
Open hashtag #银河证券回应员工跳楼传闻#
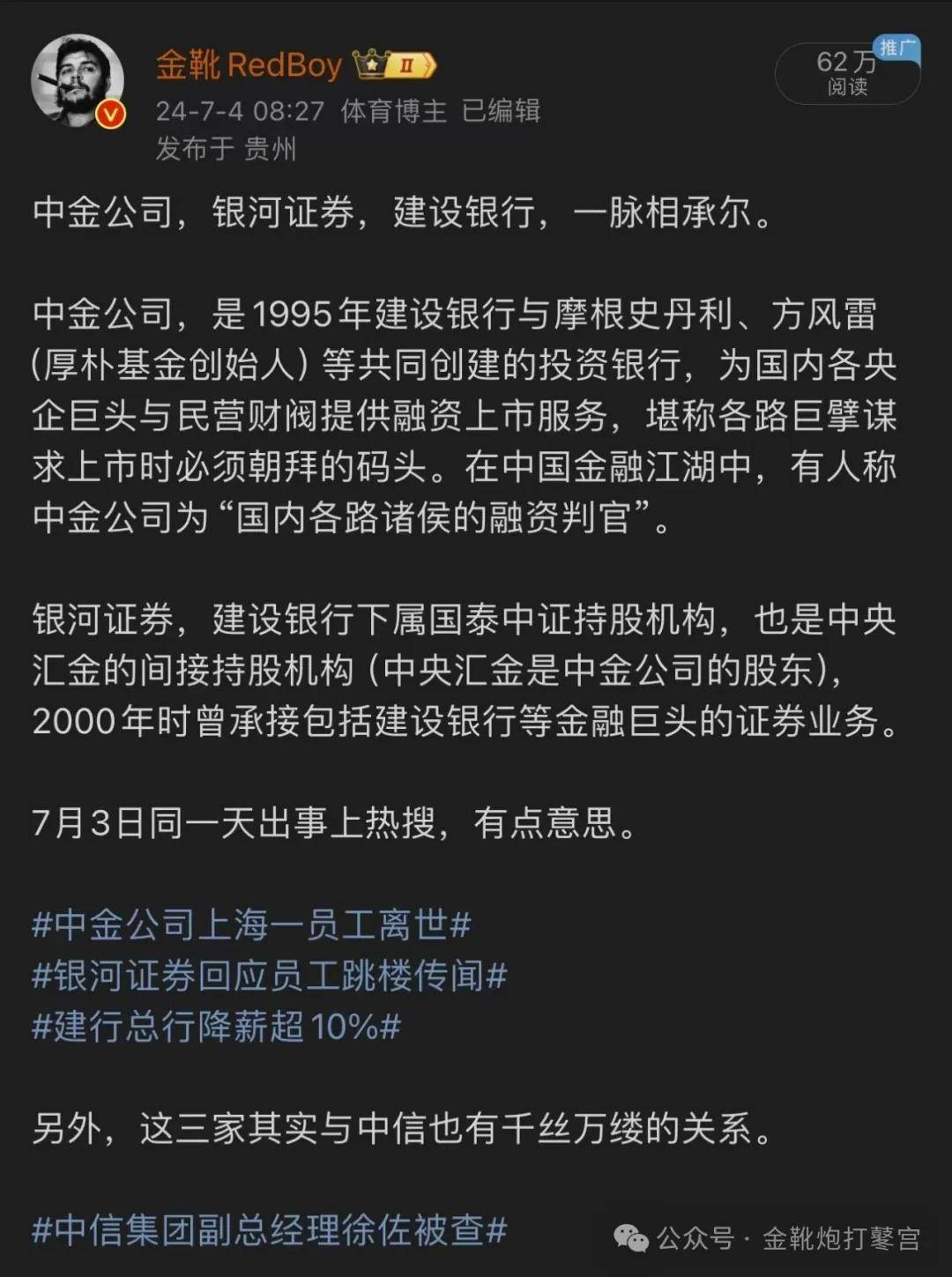pos(269,976)
